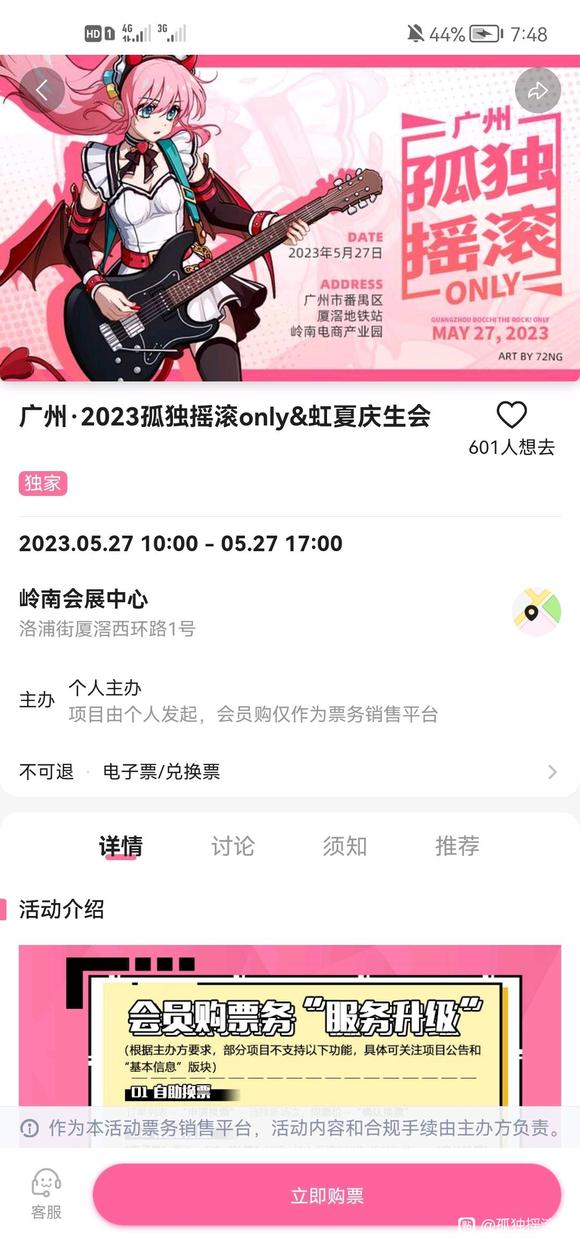This screenshot has height=1241, width=580.
Task: Go back with the top-left arrow
Action: pyautogui.click(x=42, y=90)
